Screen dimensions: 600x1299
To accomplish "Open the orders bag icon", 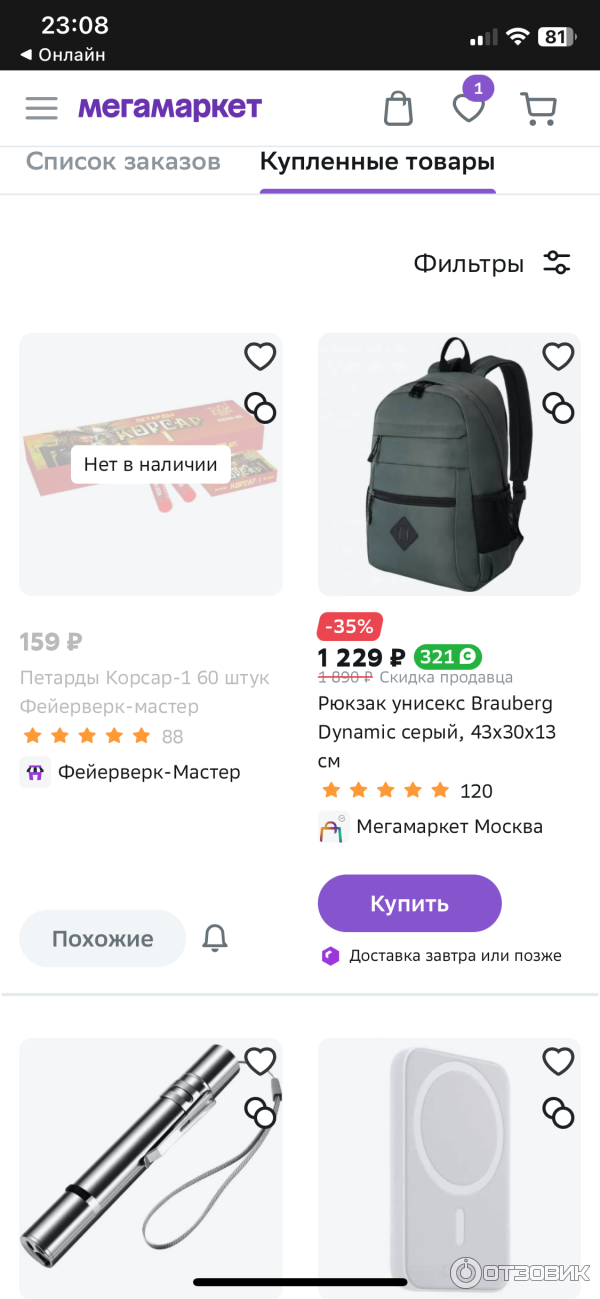I will pyautogui.click(x=398, y=108).
